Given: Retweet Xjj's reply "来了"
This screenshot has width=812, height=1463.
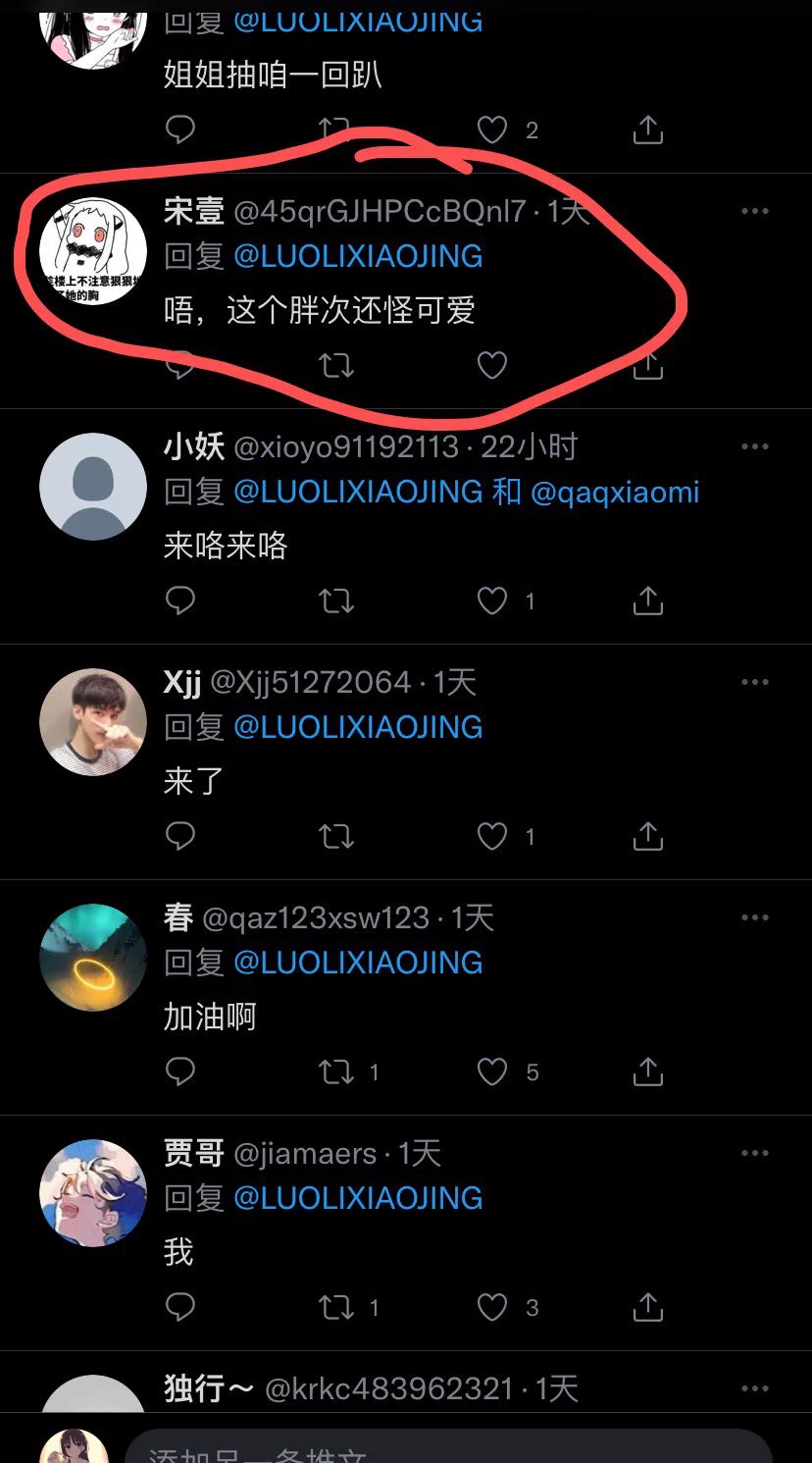Looking at the screenshot, I should 336,836.
